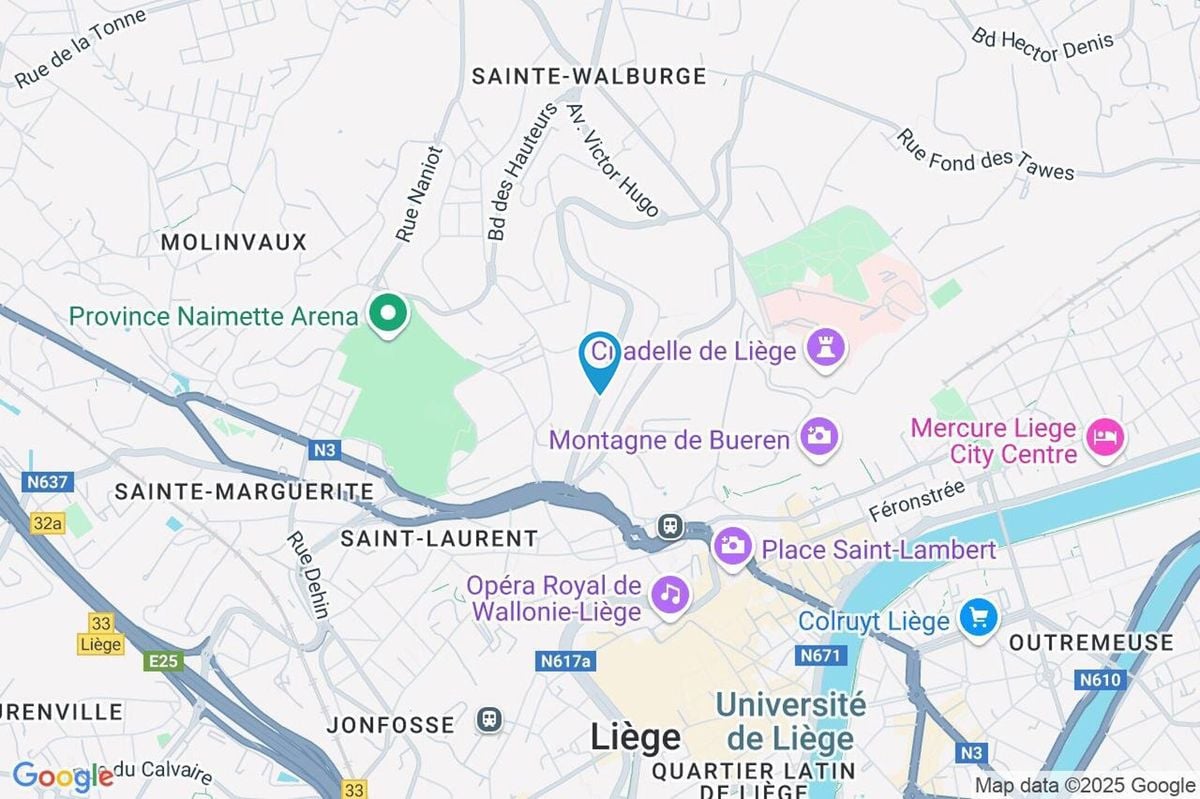
Task: Tap the Jonfosse train station icon
Action: pyautogui.click(x=489, y=719)
